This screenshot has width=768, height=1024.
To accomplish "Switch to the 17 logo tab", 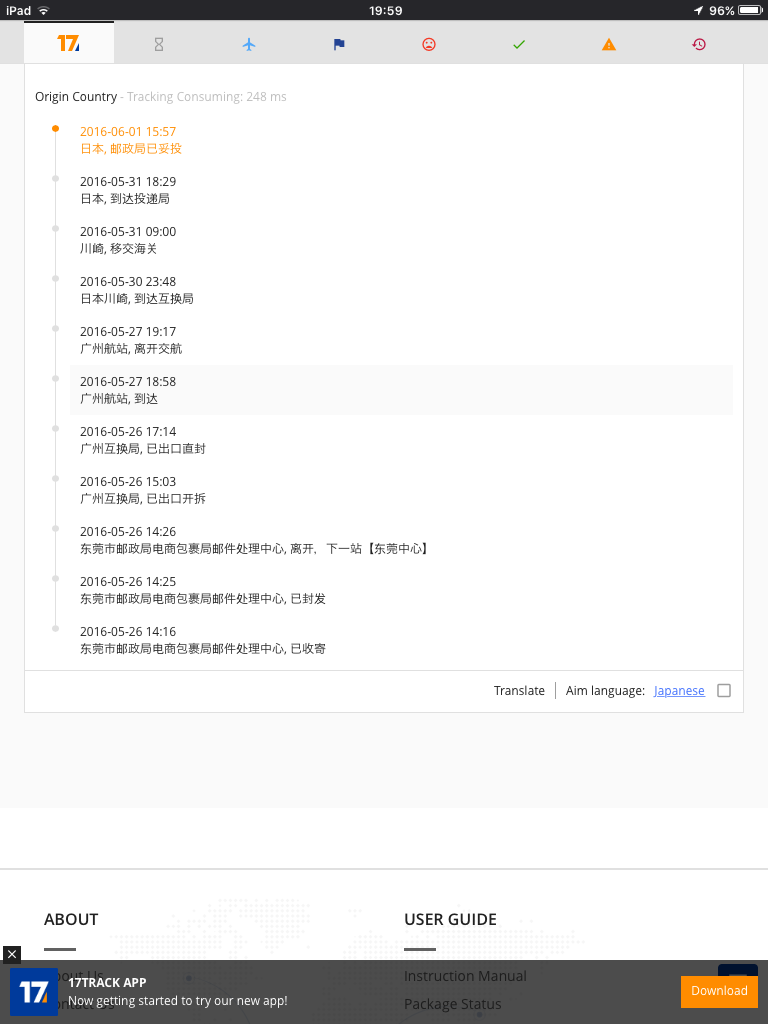I will point(69,44).
